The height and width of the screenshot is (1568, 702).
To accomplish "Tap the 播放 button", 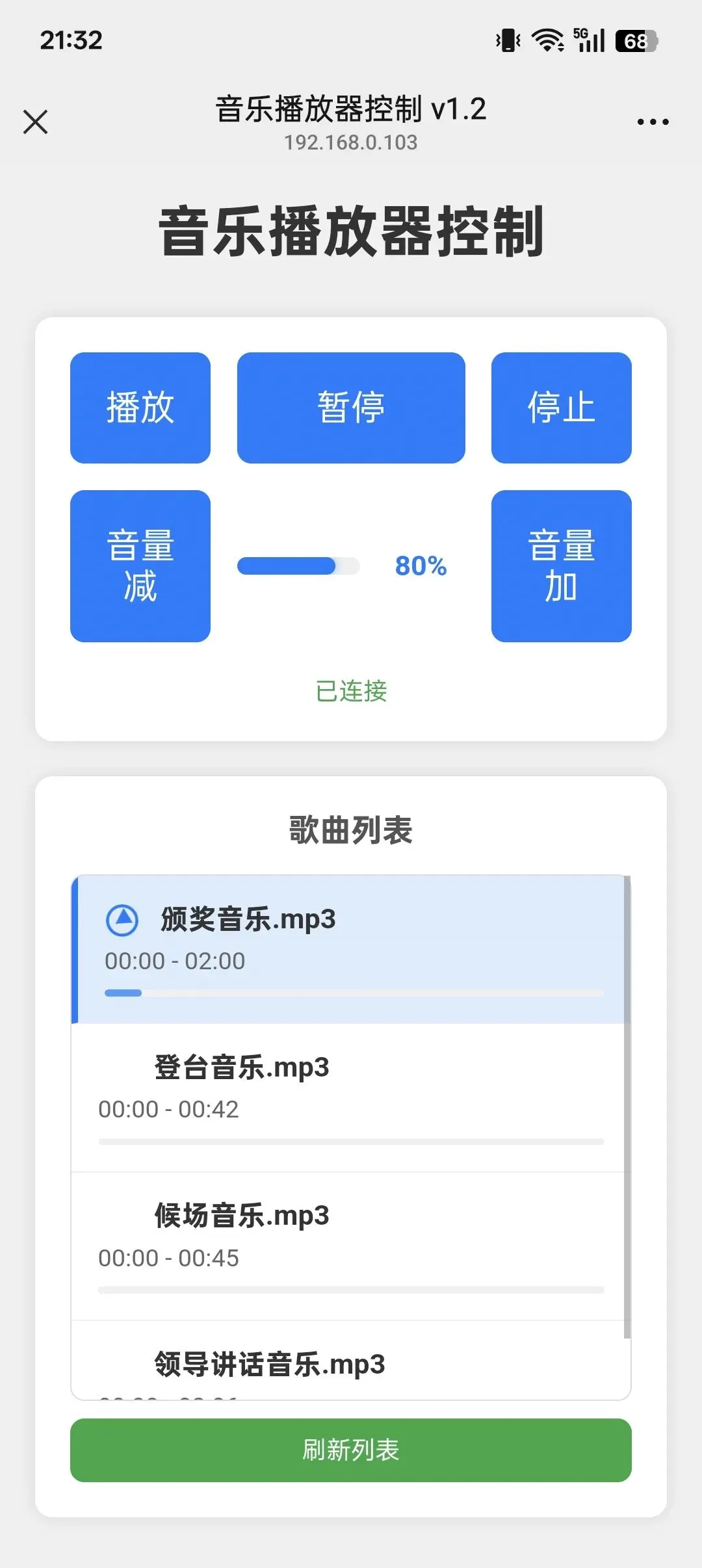I will click(140, 408).
